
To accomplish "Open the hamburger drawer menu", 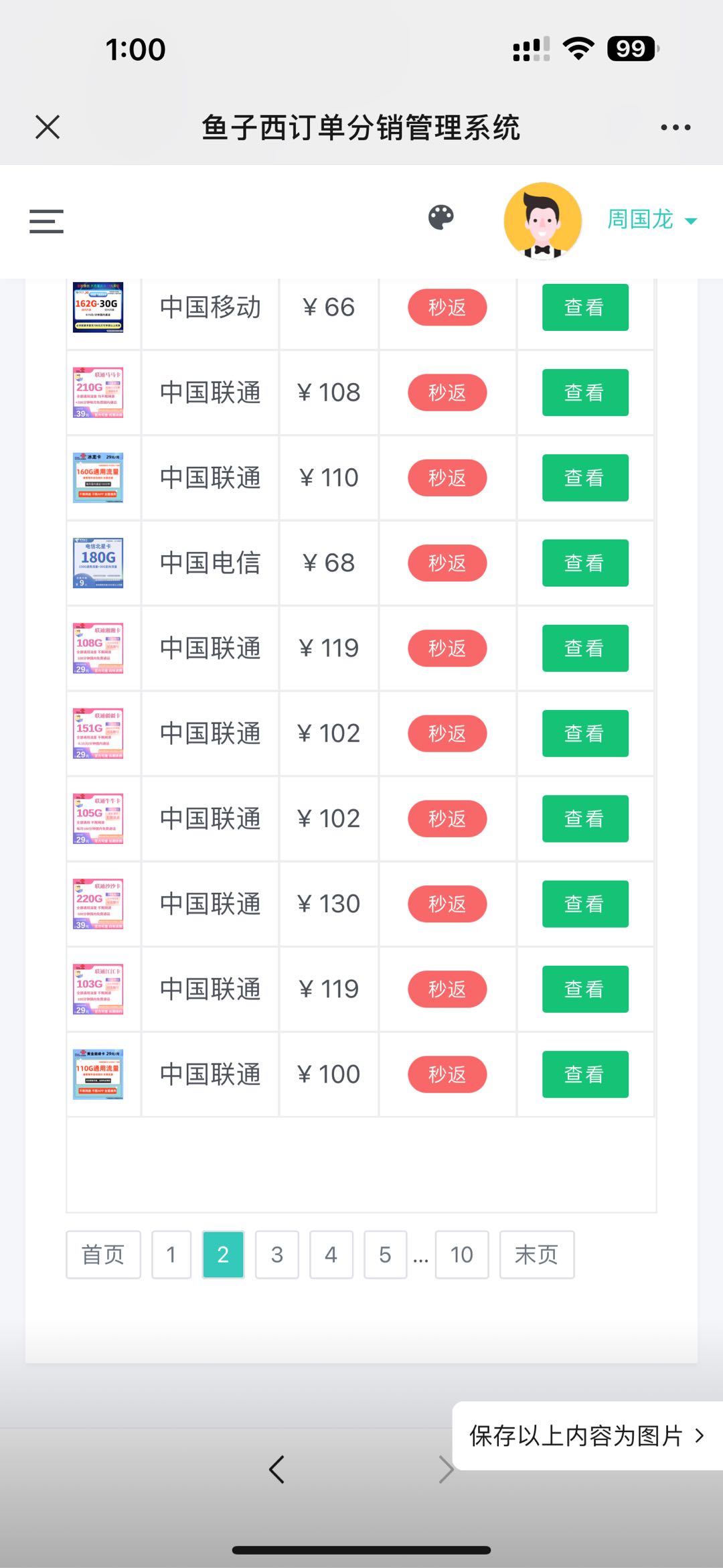I will 46,221.
